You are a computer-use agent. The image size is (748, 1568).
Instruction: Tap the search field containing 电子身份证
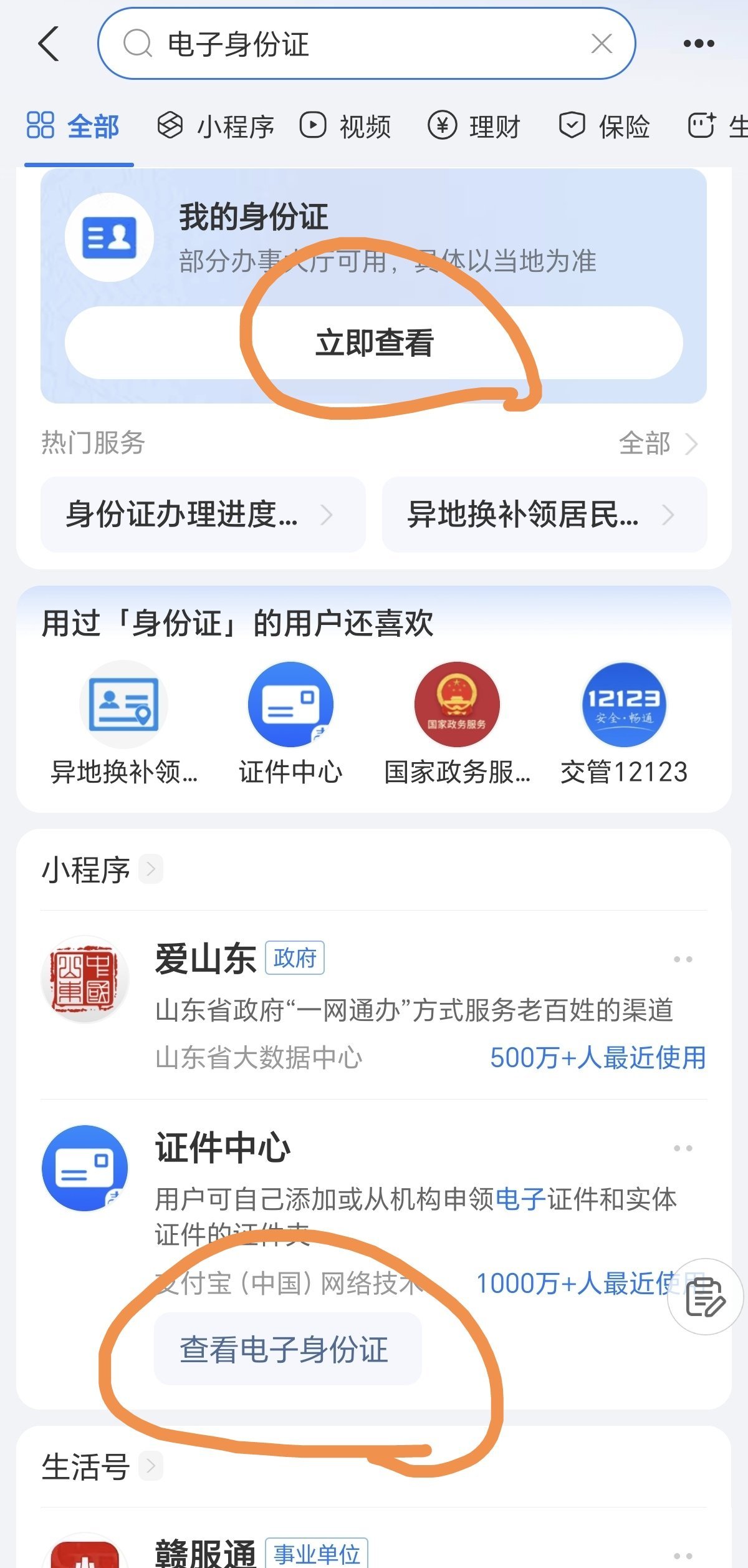click(x=367, y=44)
